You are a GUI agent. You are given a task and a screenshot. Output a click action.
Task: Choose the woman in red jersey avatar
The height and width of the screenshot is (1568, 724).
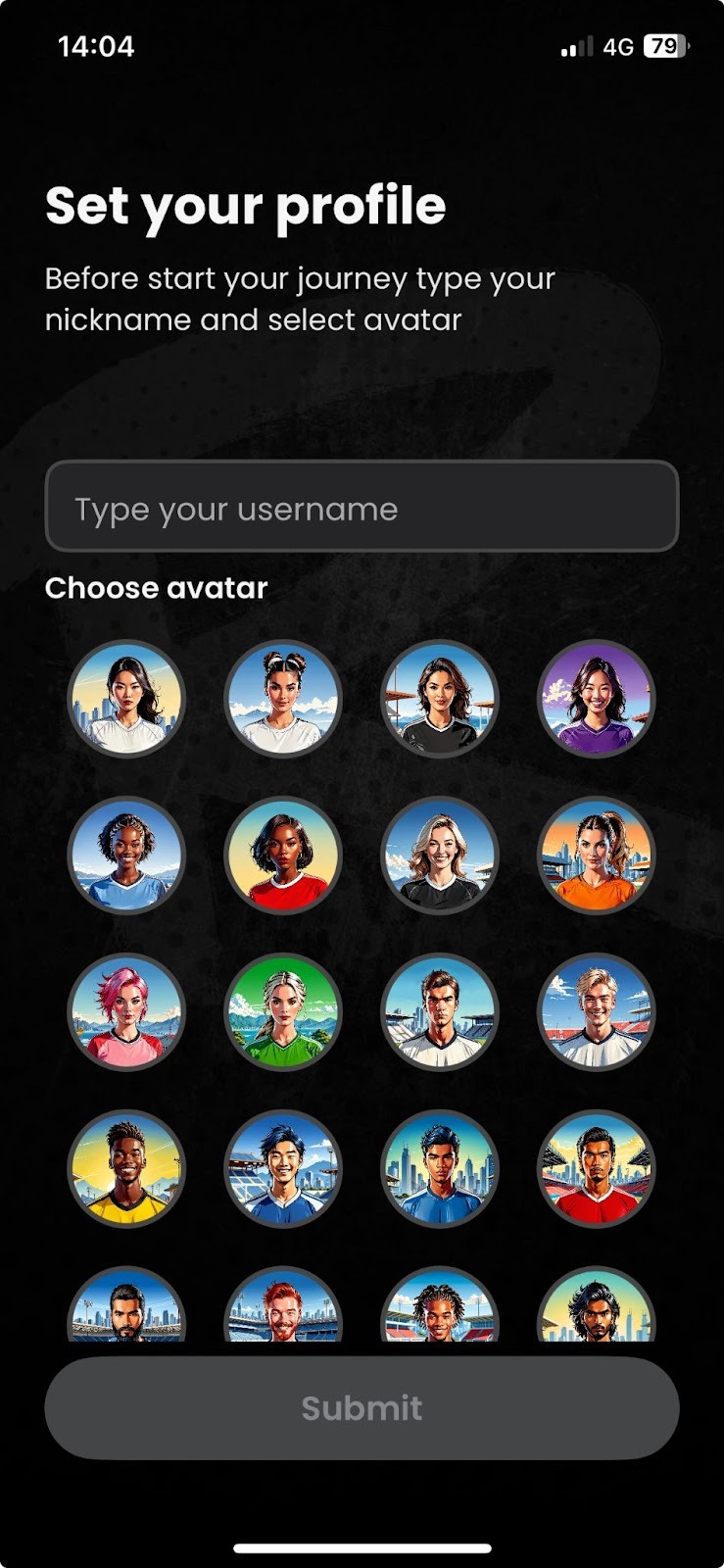click(x=283, y=856)
